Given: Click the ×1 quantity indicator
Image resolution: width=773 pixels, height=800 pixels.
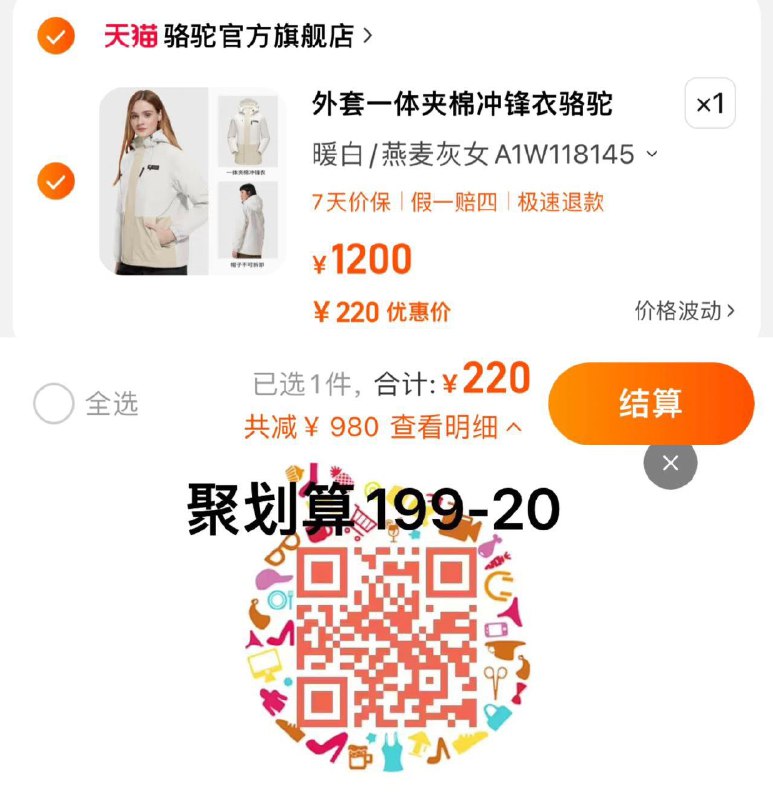Looking at the screenshot, I should [x=711, y=102].
